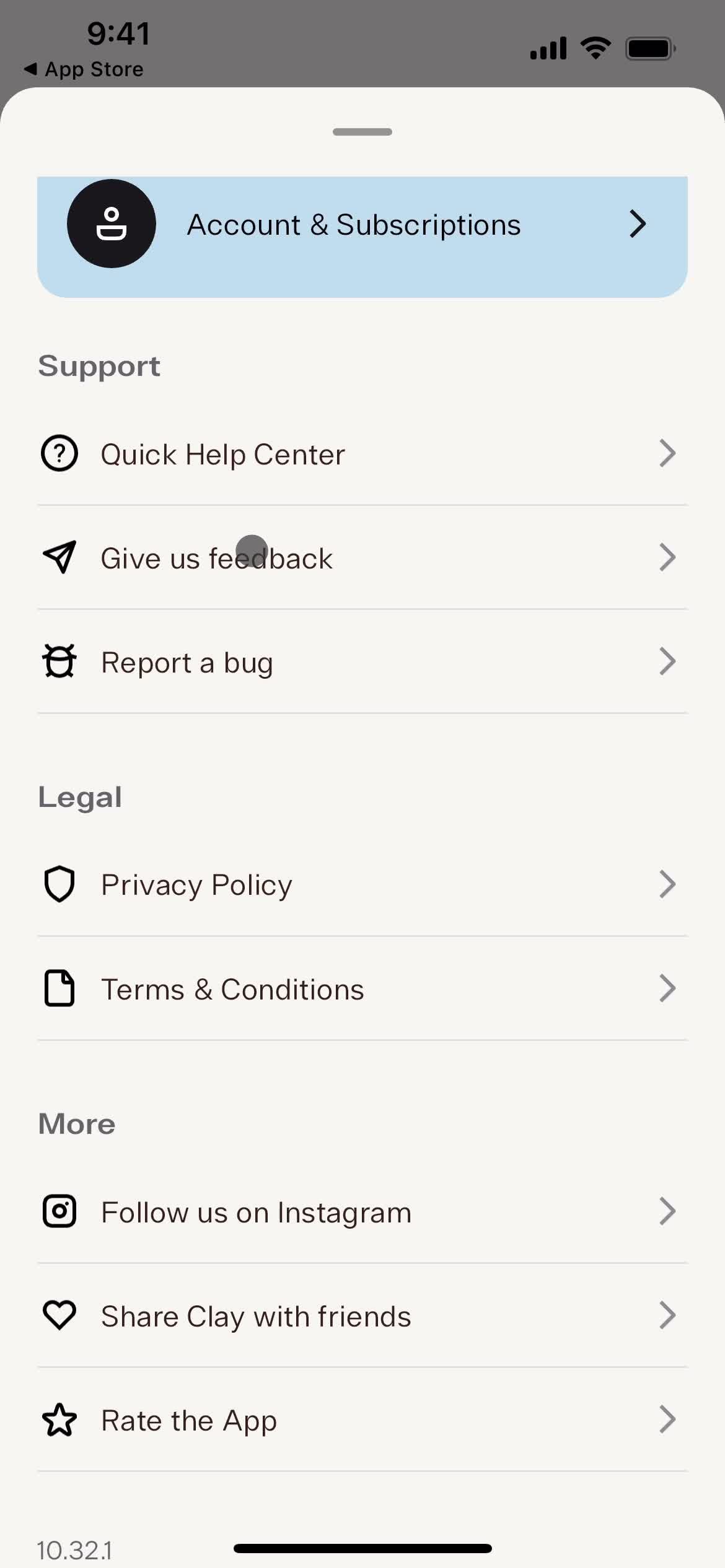The height and width of the screenshot is (1568, 725).
Task: View the Privacy Policy
Action: coord(362,884)
